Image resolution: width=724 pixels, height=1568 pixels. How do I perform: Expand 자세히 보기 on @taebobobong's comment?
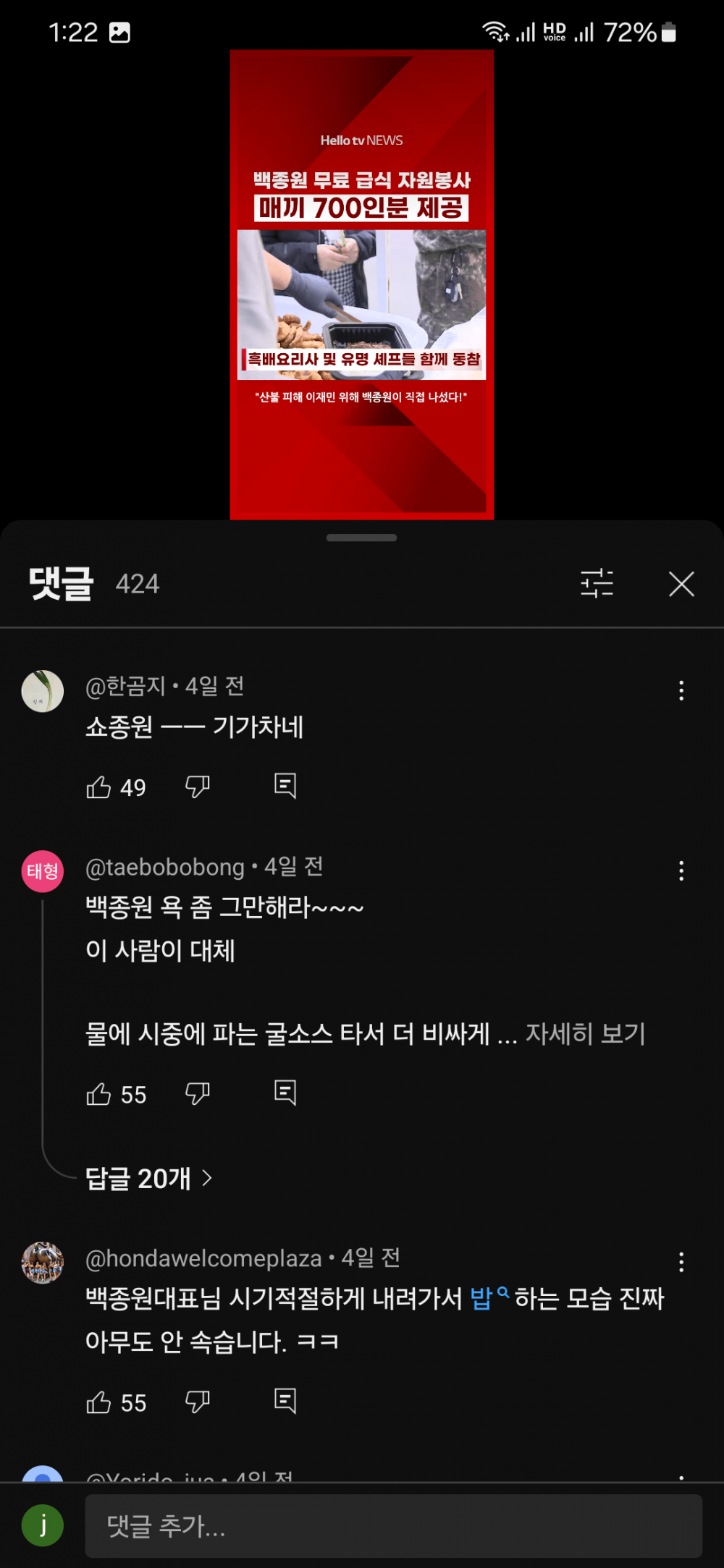point(585,1033)
